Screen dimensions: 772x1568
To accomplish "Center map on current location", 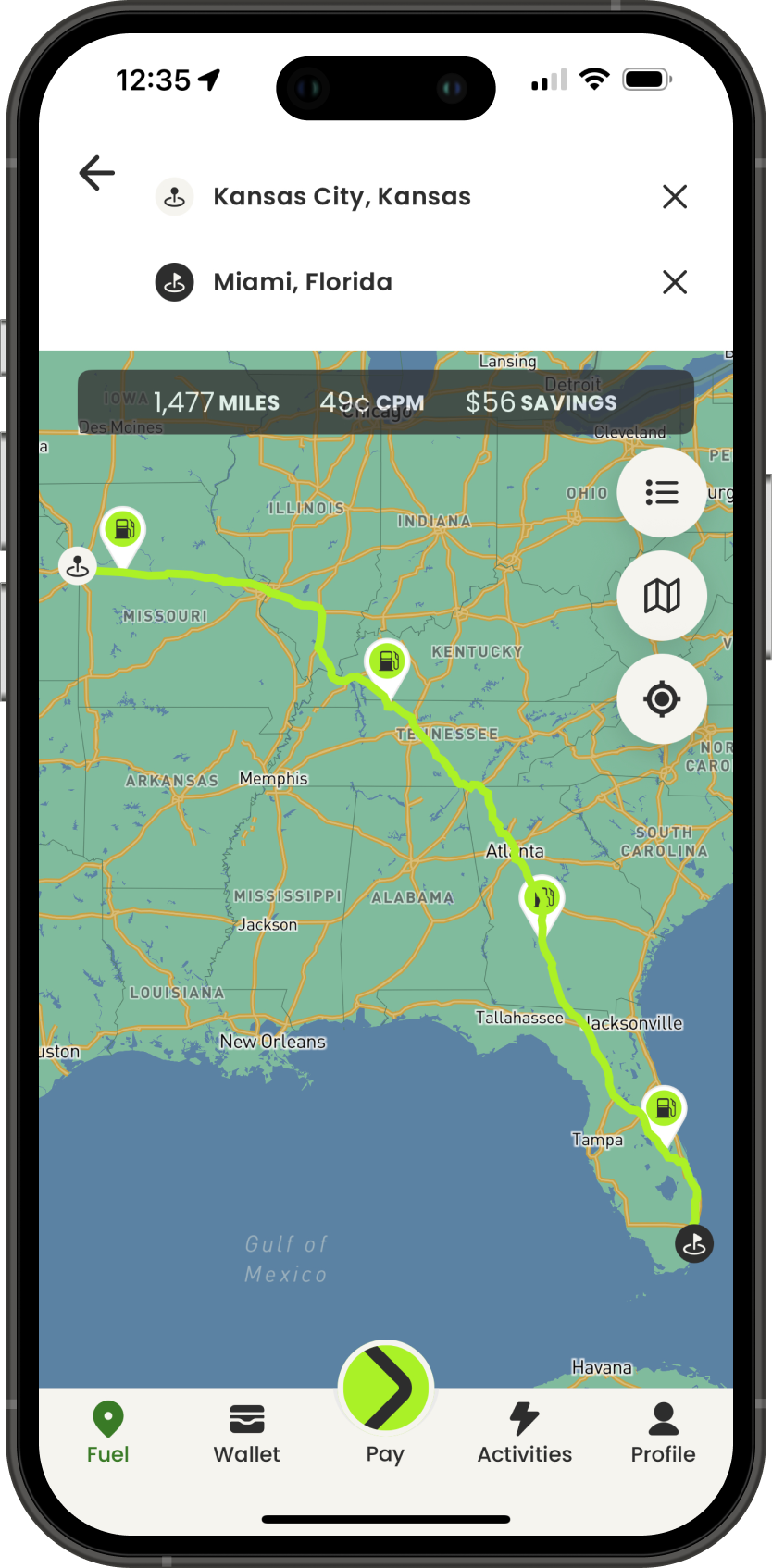I will (x=662, y=700).
